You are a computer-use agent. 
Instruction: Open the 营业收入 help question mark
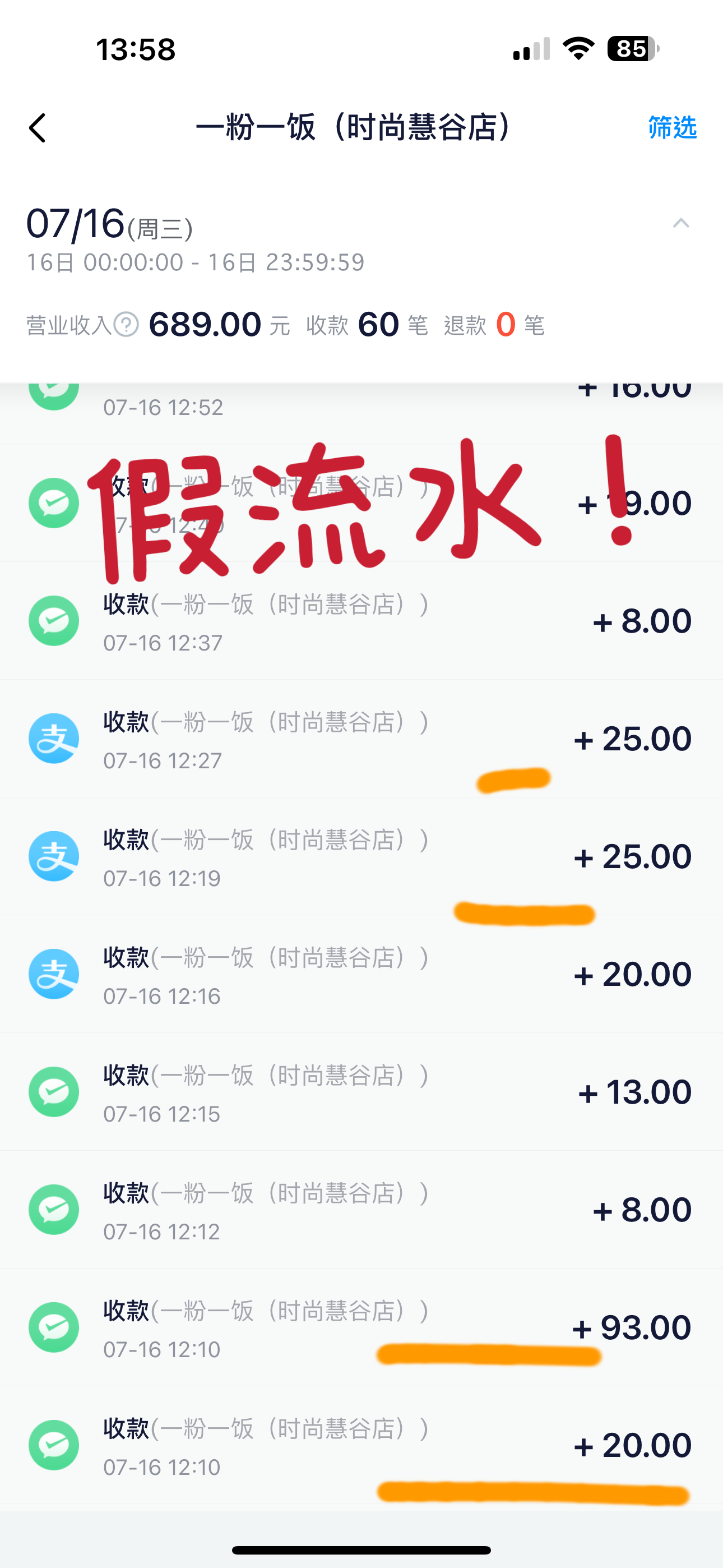coord(126,325)
